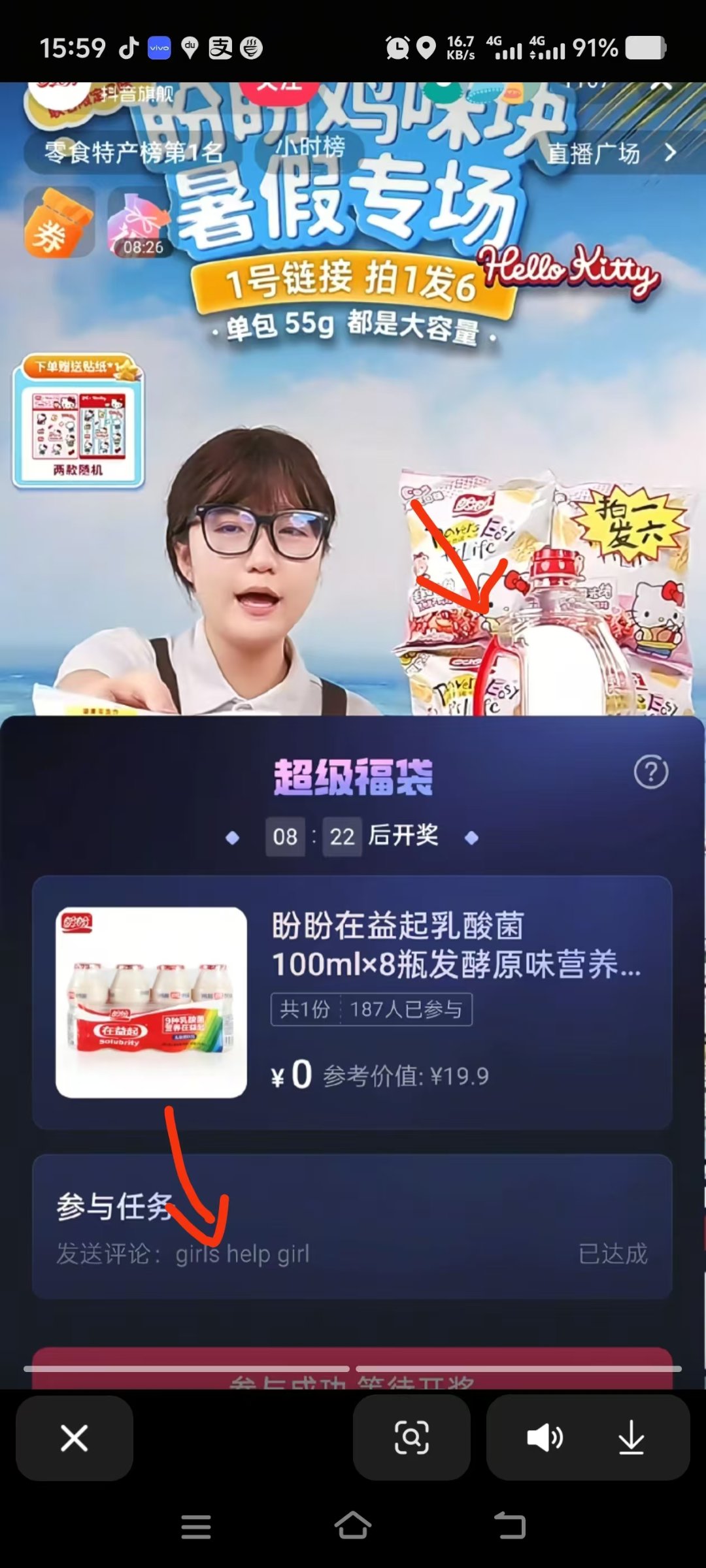Mute the video sound
The image size is (706, 1568).
click(x=545, y=1438)
